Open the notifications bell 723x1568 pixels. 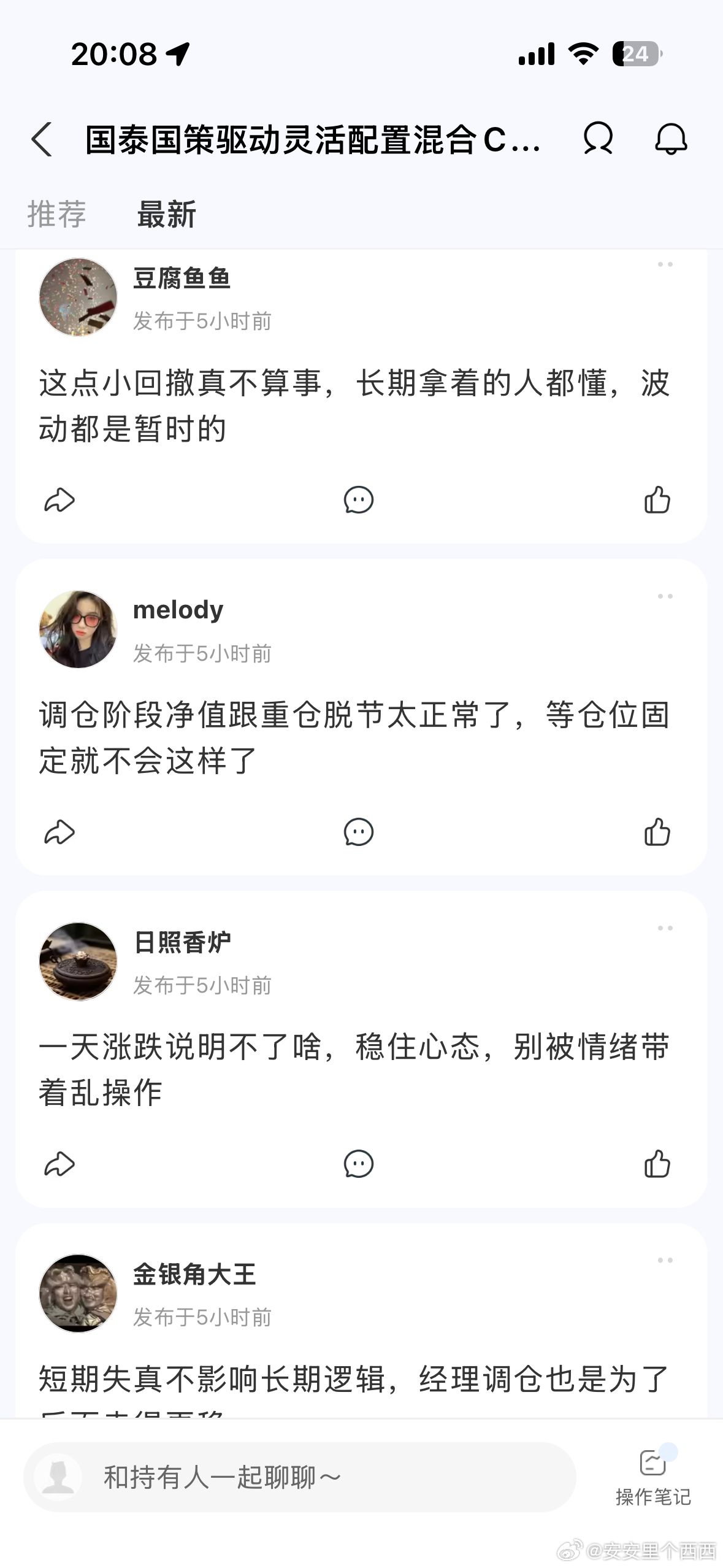671,138
